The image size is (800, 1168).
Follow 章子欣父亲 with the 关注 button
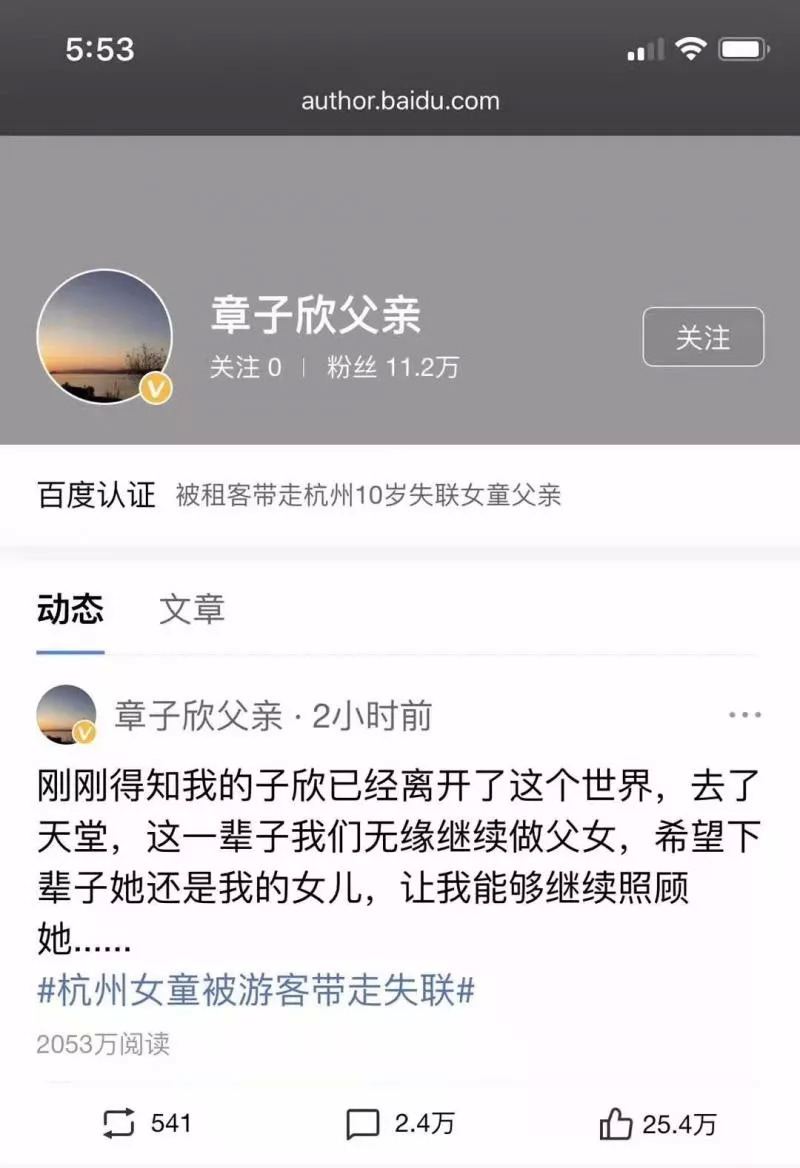(703, 337)
